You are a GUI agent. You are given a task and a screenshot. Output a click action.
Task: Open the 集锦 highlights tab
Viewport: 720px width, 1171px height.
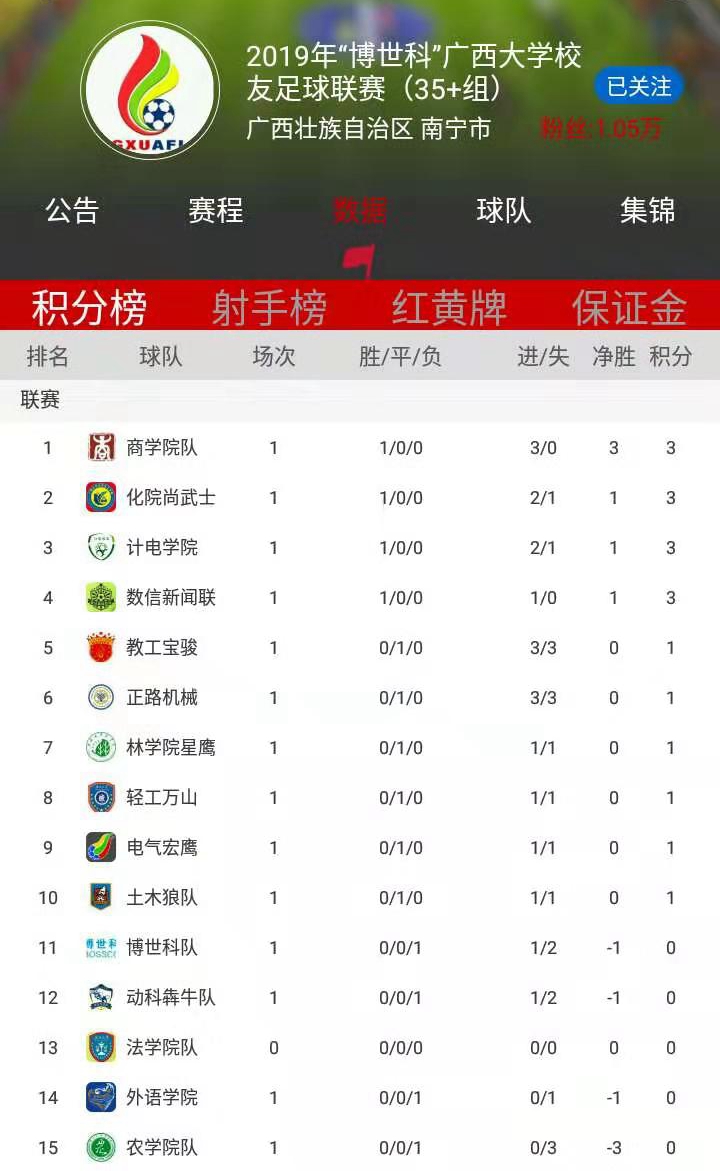[x=647, y=211]
